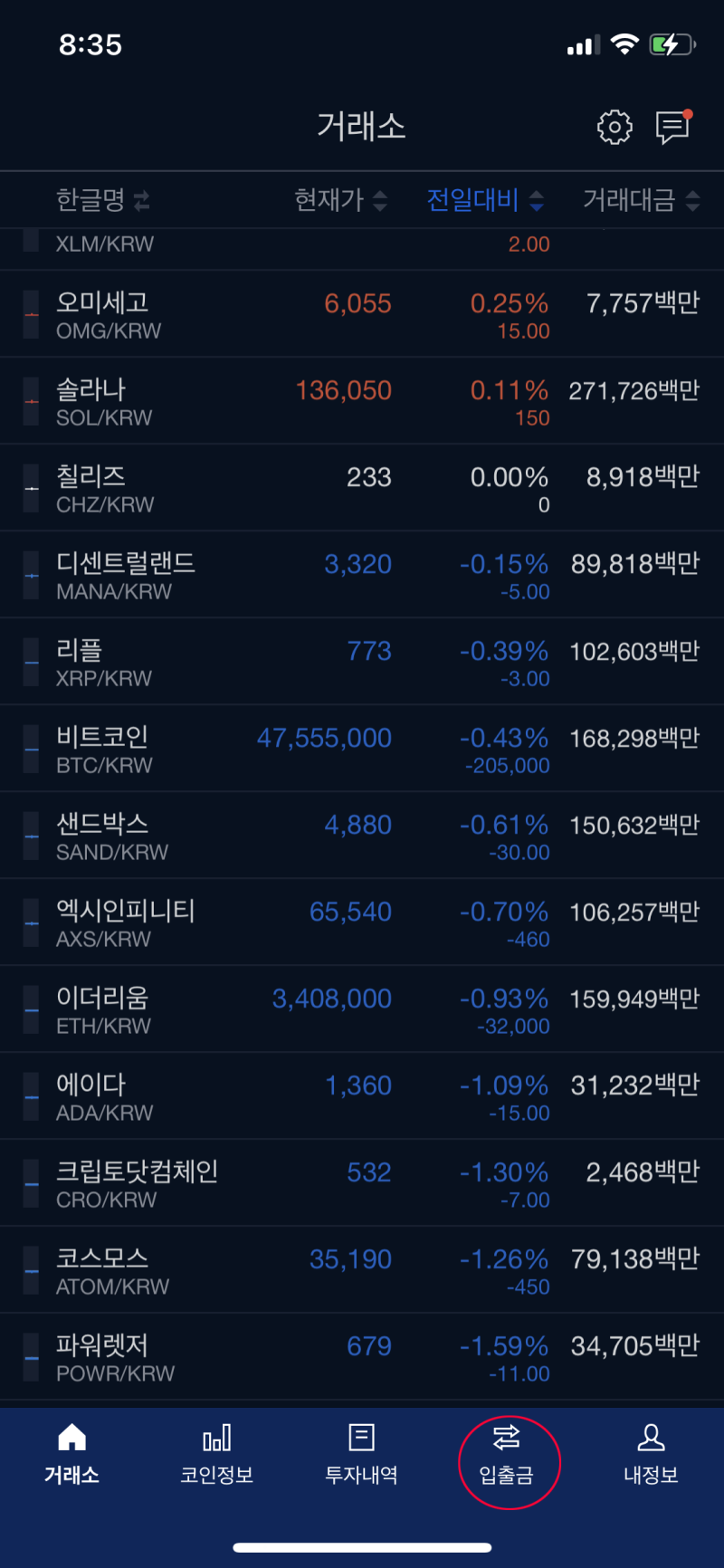
Task: Sort the list by 전일대비
Action: click(x=485, y=200)
